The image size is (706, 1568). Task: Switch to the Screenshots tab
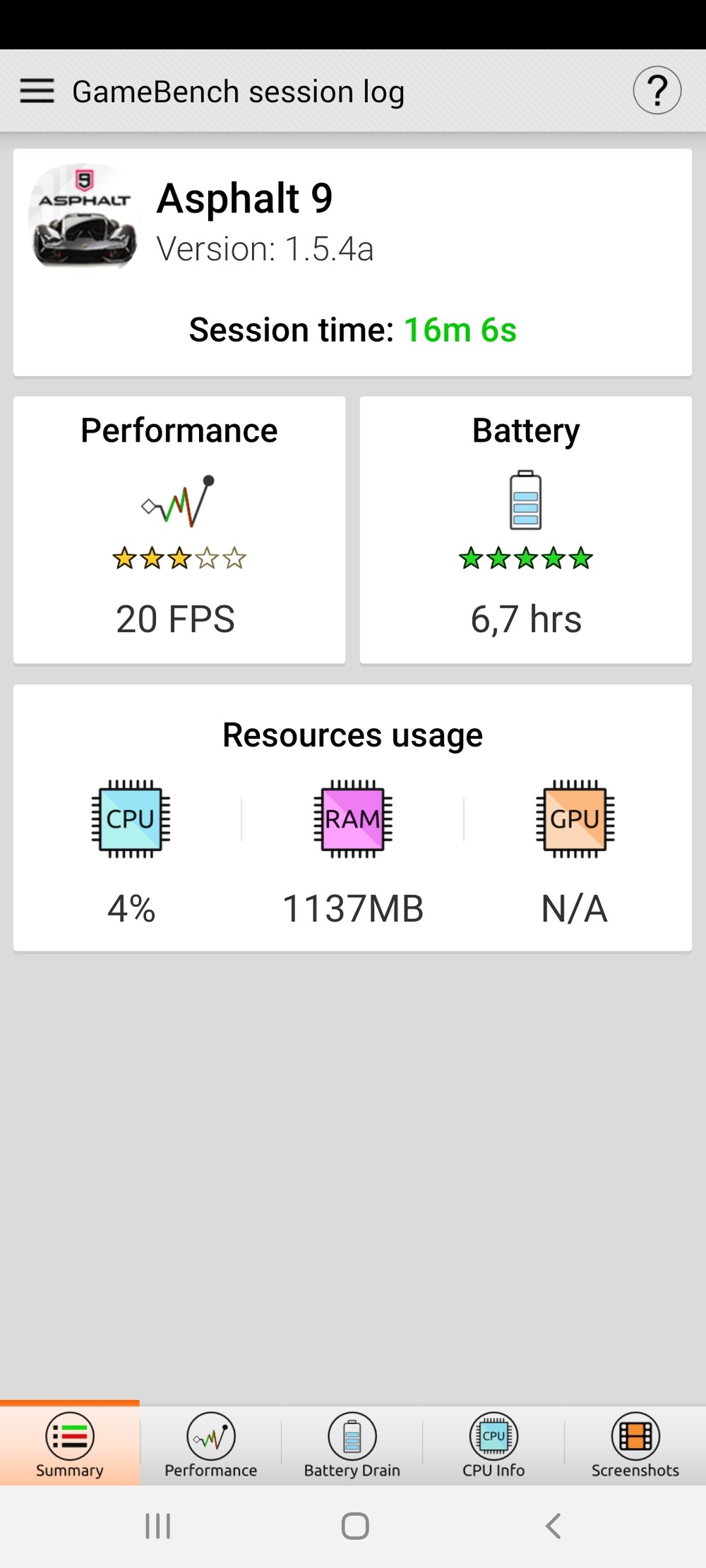coord(635,1445)
